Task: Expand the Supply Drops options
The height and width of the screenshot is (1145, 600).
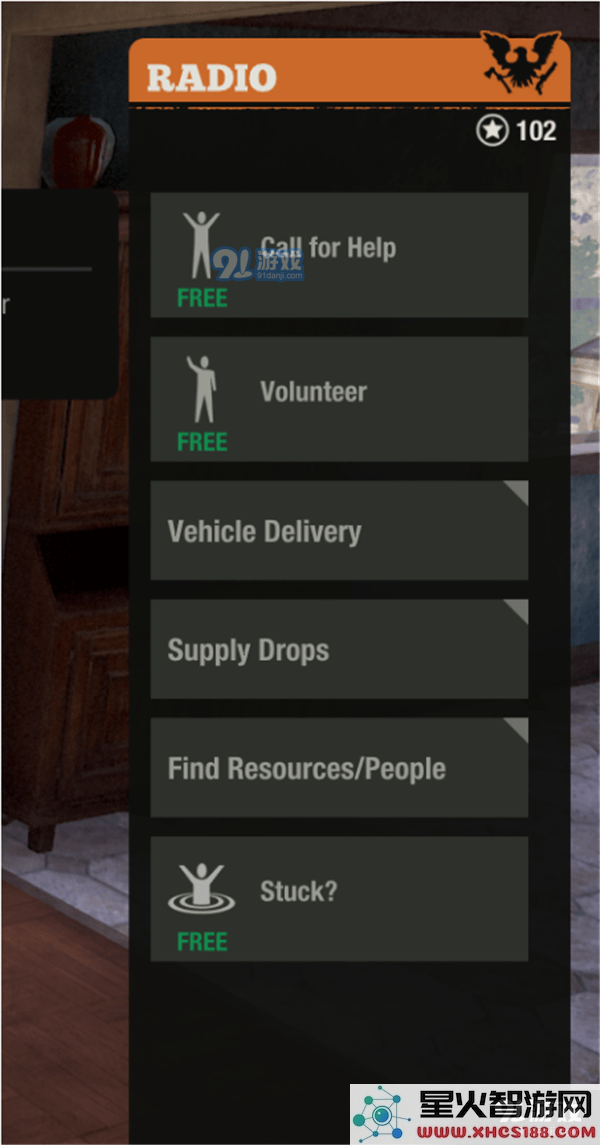Action: (x=339, y=649)
